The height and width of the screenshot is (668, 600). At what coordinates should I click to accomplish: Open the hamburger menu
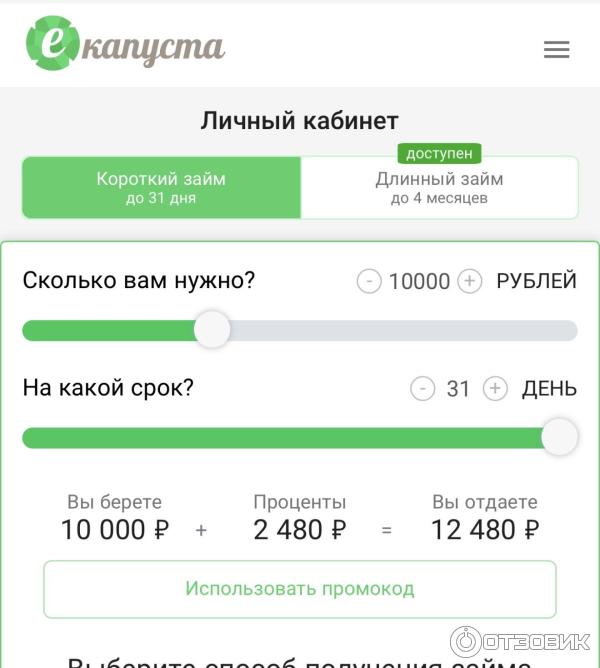point(556,49)
